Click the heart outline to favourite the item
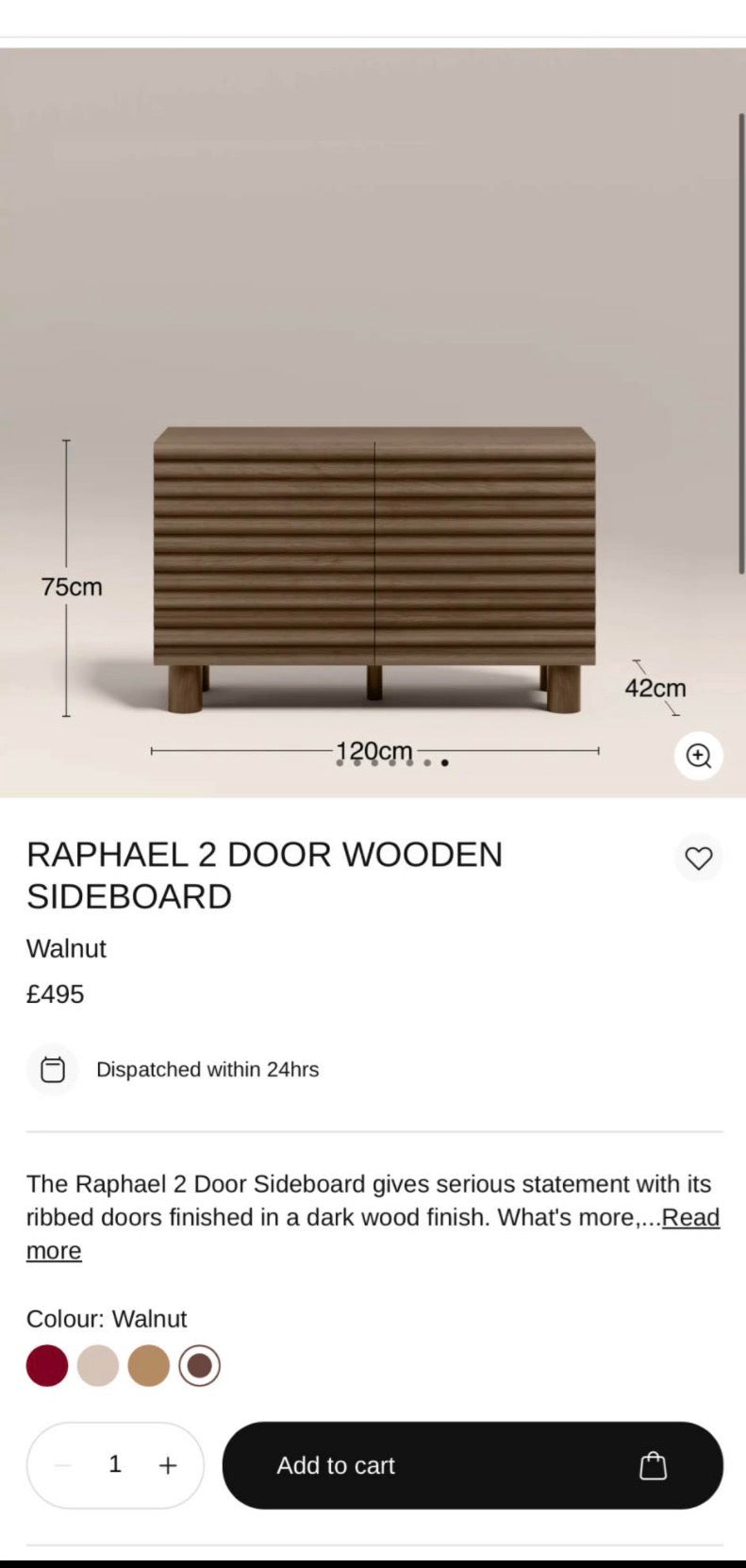 (x=699, y=859)
